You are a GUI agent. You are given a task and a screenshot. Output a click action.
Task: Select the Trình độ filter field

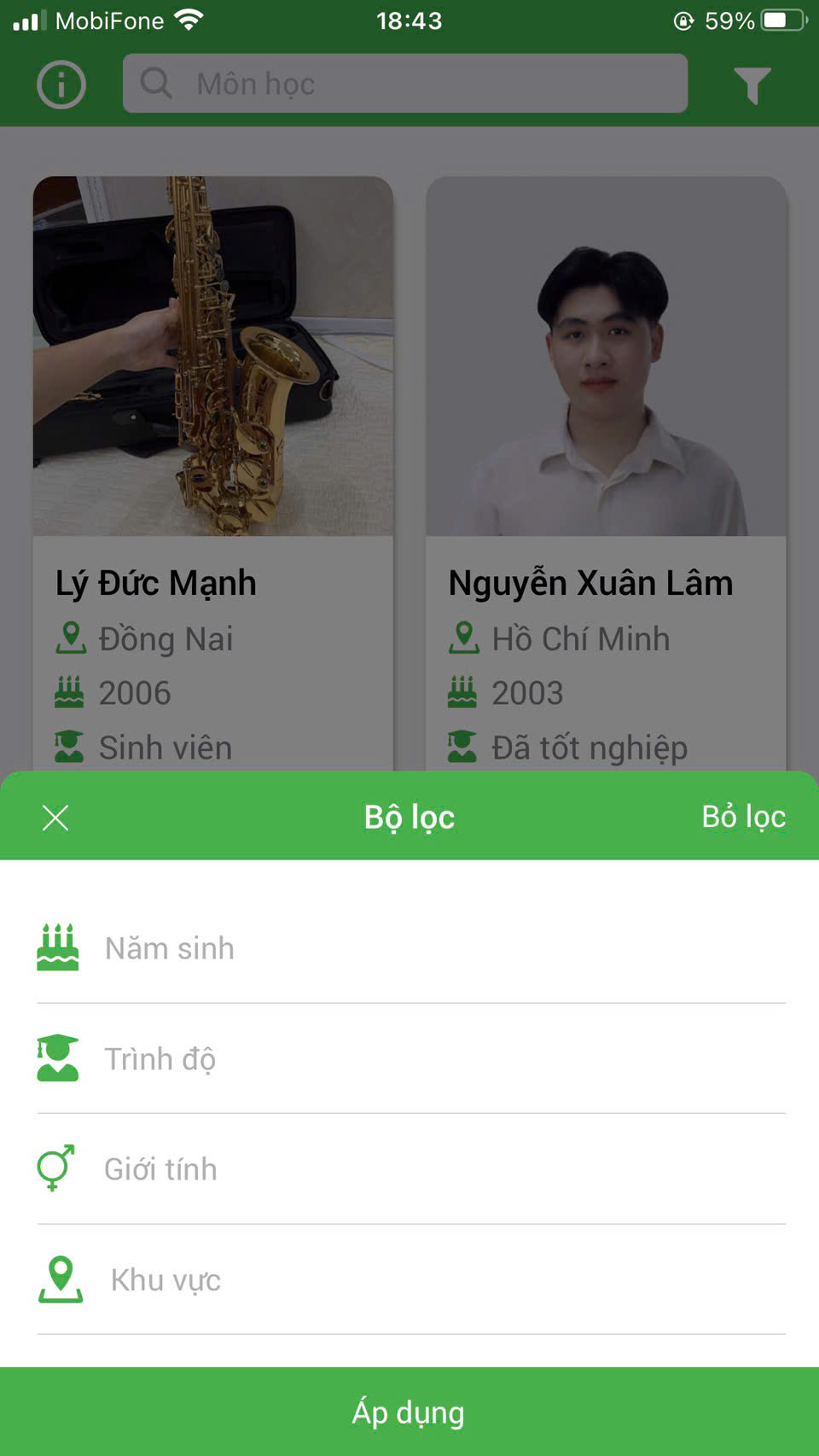411,1059
